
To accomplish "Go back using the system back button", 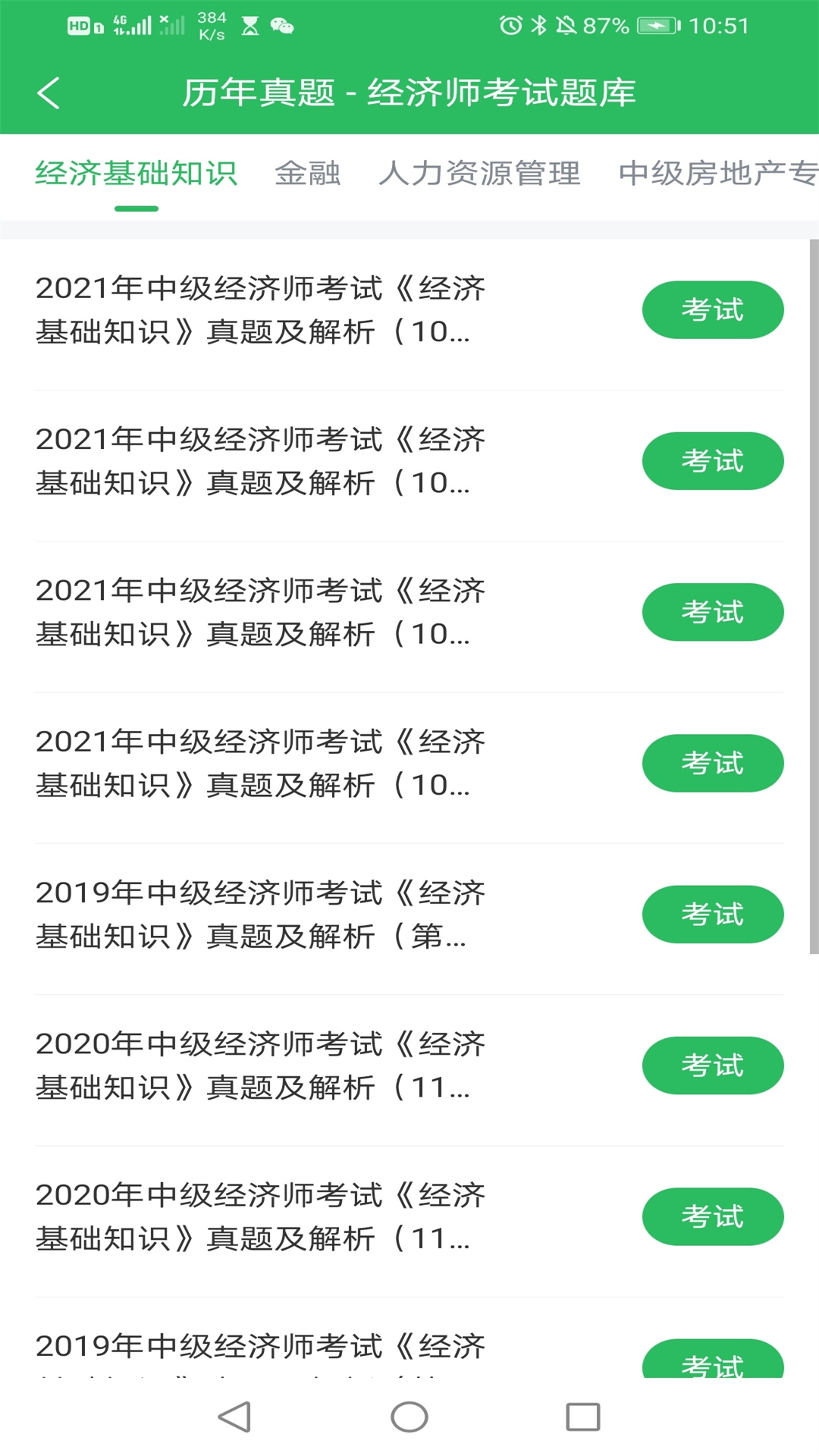I will (x=234, y=1417).
